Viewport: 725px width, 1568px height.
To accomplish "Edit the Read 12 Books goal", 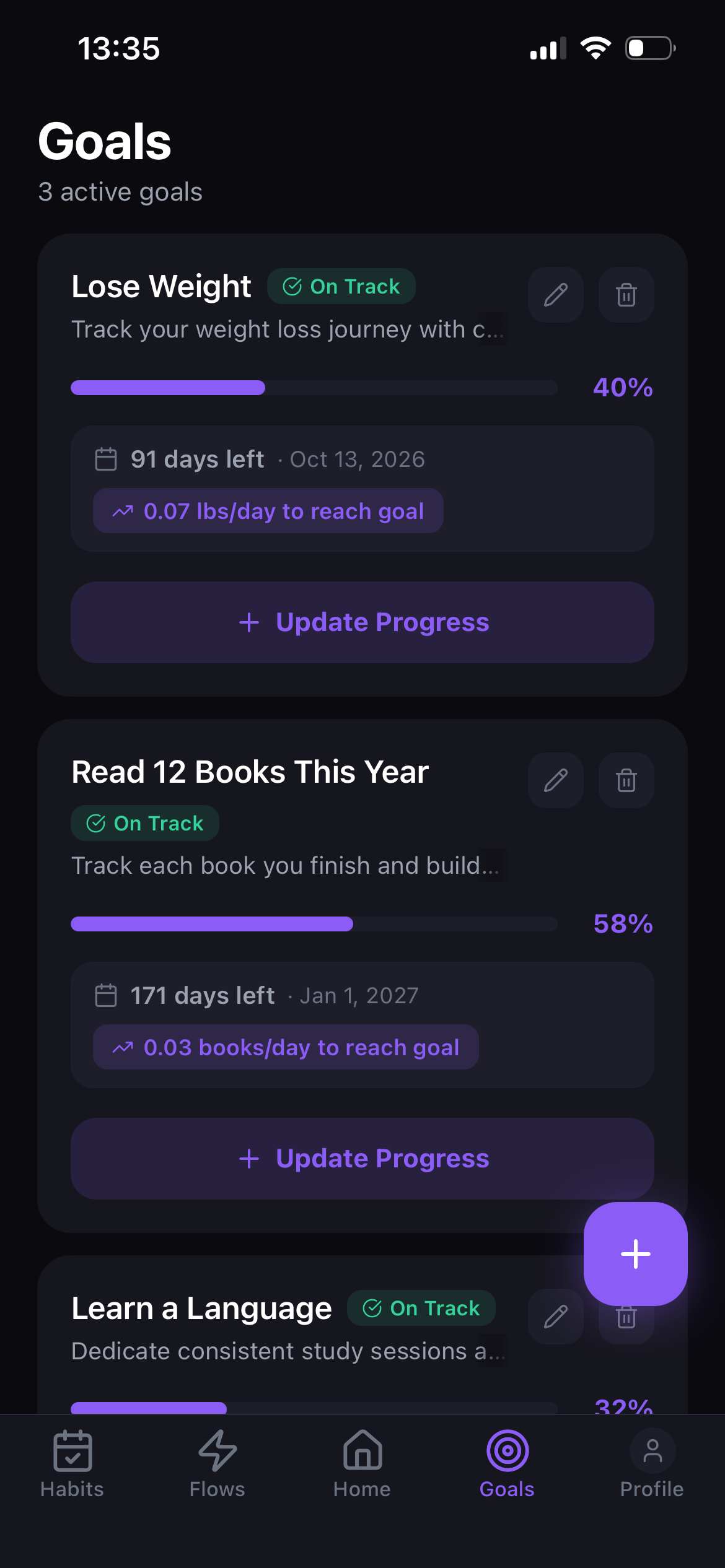I will 556,780.
